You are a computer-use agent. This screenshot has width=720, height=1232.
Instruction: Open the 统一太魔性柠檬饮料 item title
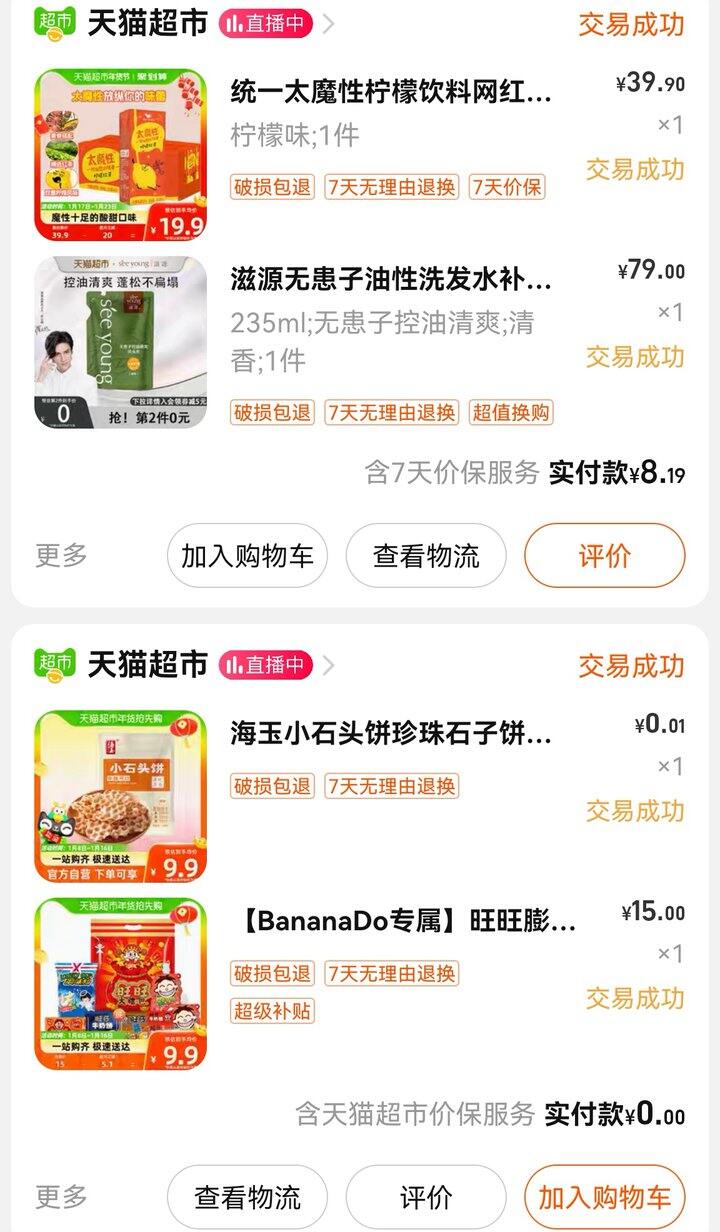click(391, 93)
